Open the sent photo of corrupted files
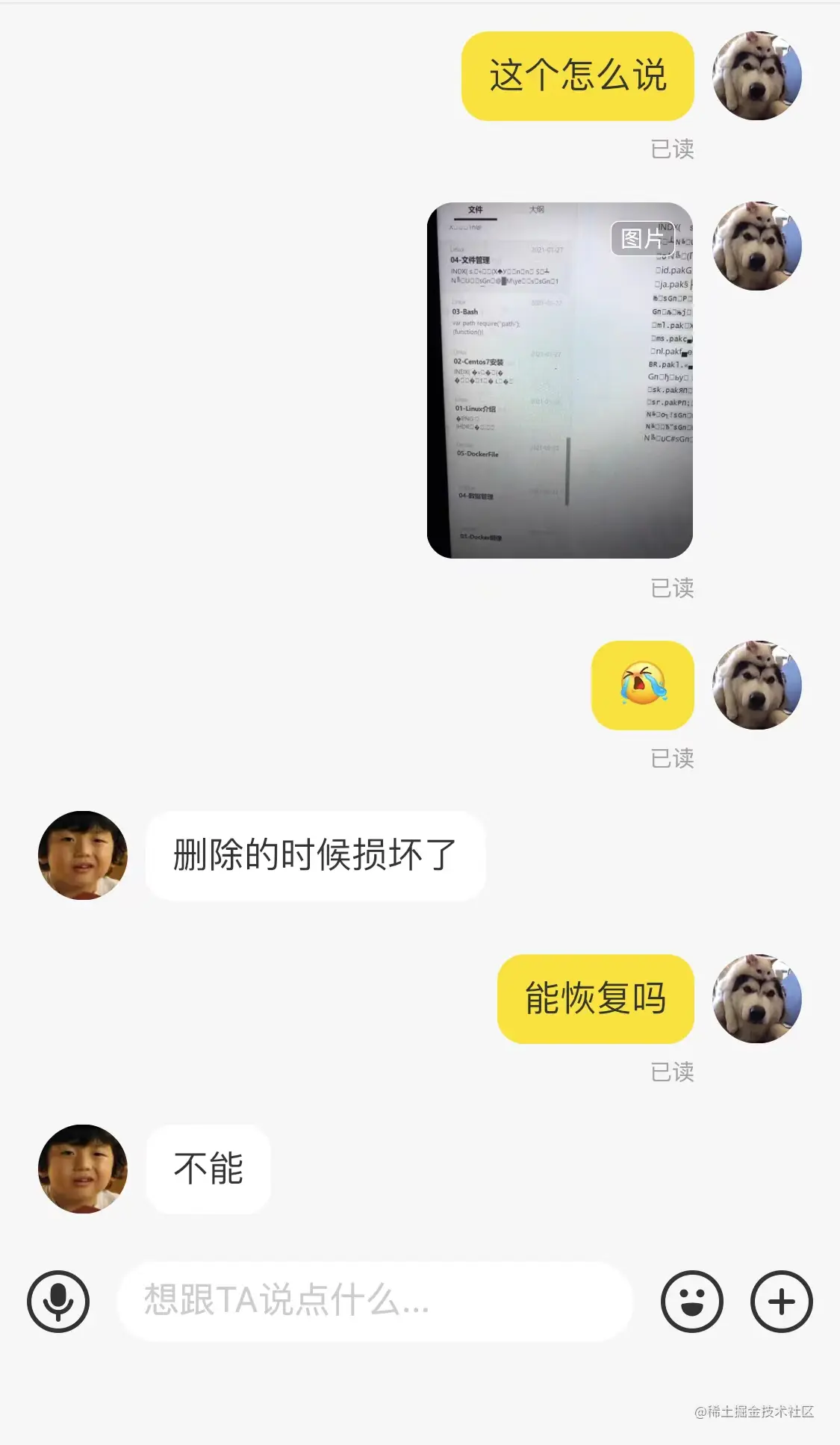The width and height of the screenshot is (840, 1445). click(x=559, y=380)
